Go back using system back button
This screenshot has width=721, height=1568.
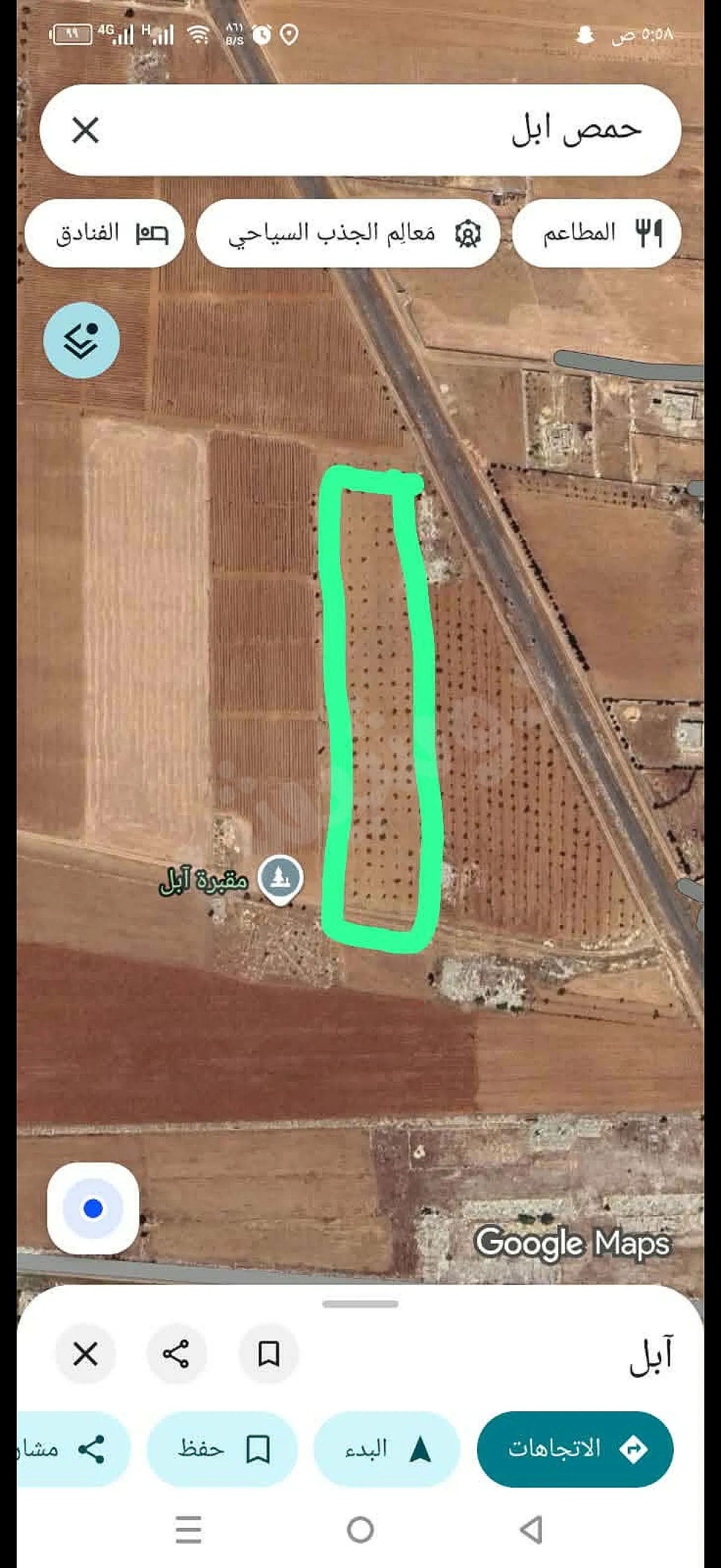pyautogui.click(x=531, y=1529)
